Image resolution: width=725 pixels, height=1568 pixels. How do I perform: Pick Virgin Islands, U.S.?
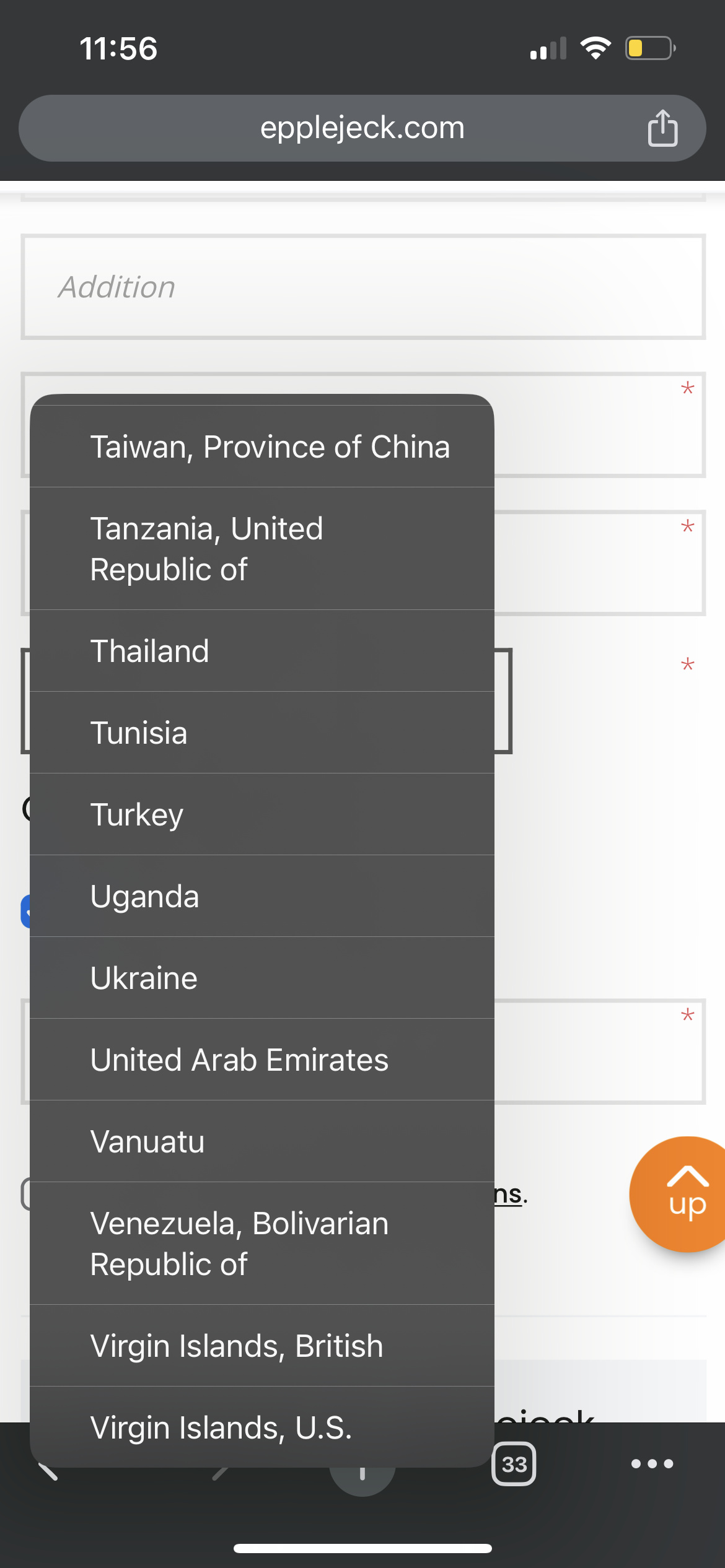click(x=262, y=1427)
